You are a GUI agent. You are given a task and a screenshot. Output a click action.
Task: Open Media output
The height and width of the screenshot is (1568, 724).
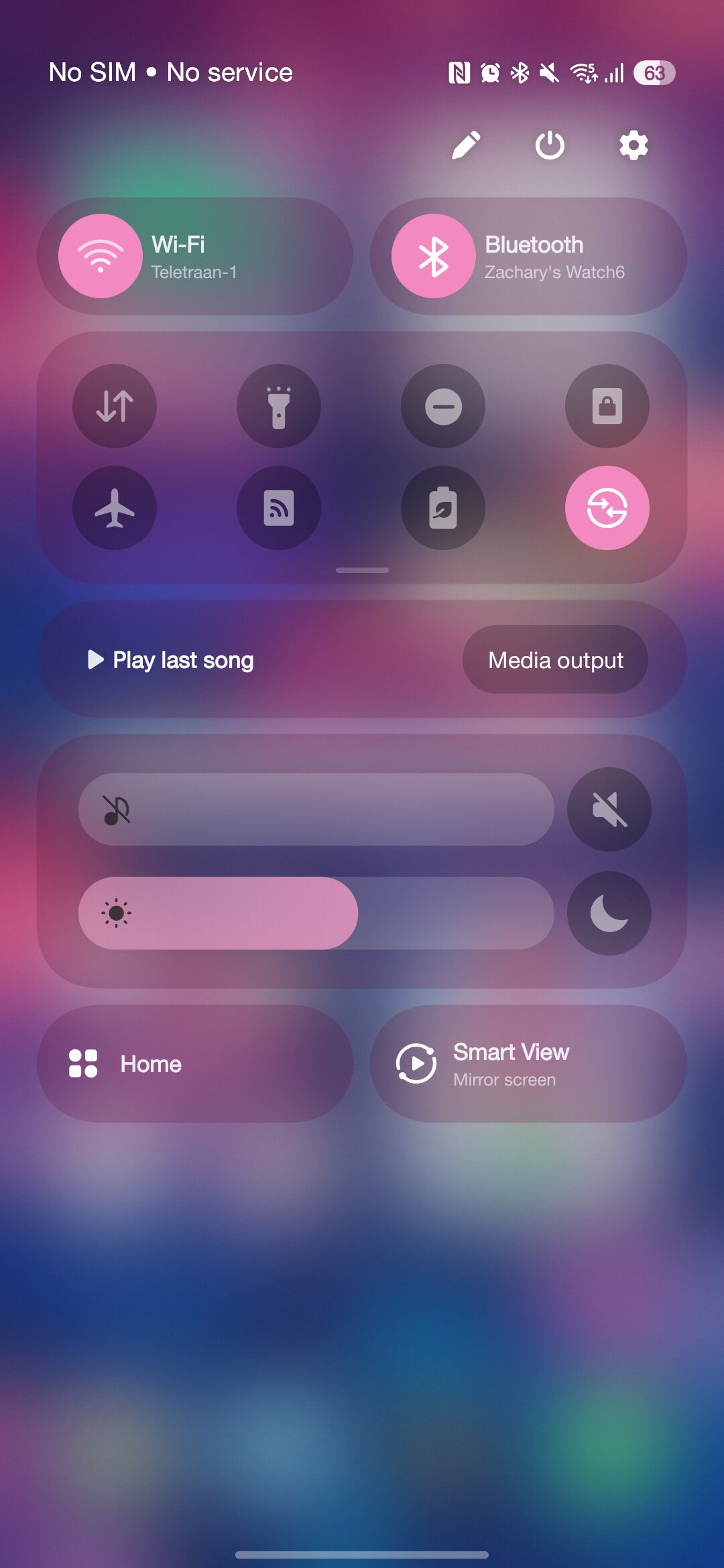[x=555, y=660]
